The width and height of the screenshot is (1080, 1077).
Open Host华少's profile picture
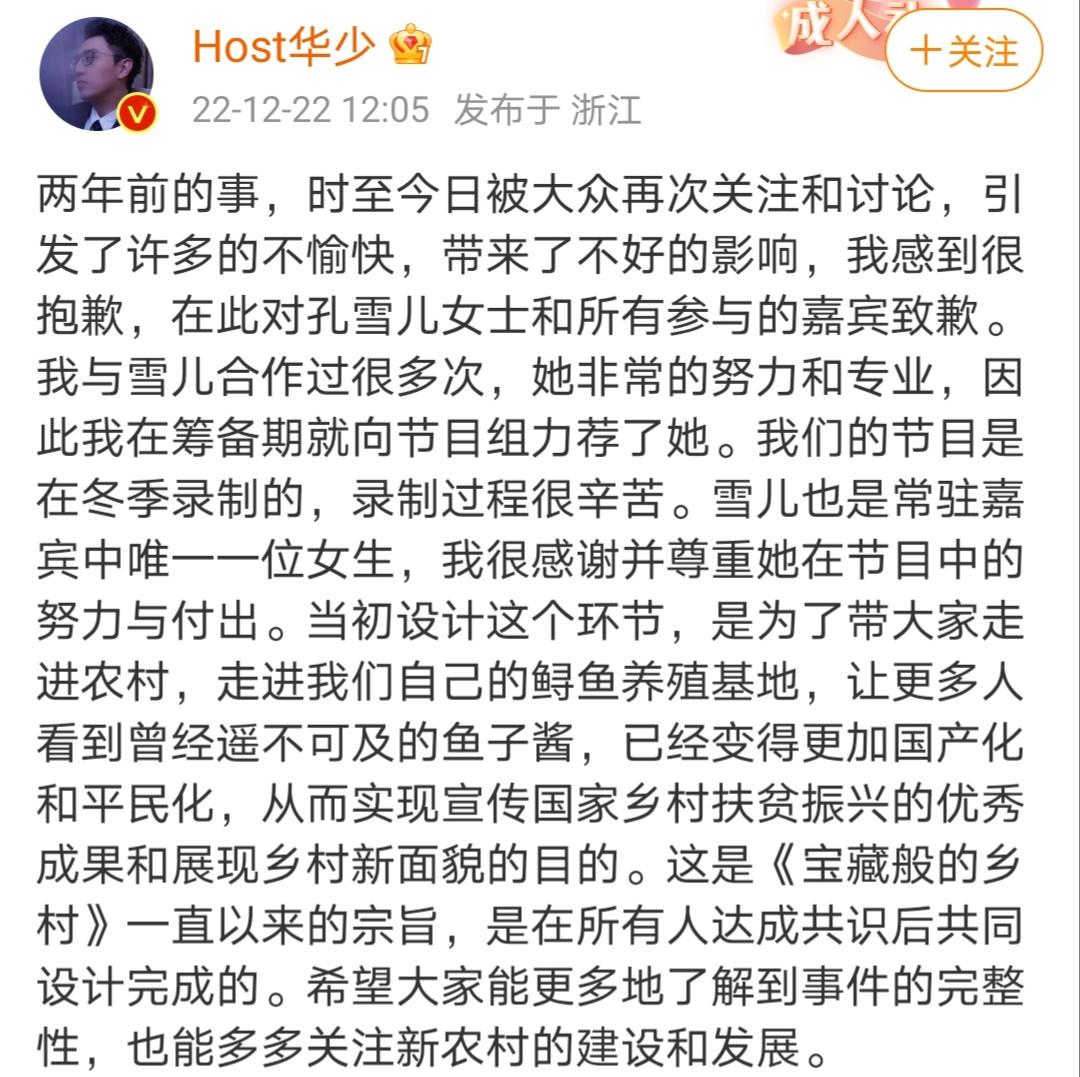pos(96,73)
